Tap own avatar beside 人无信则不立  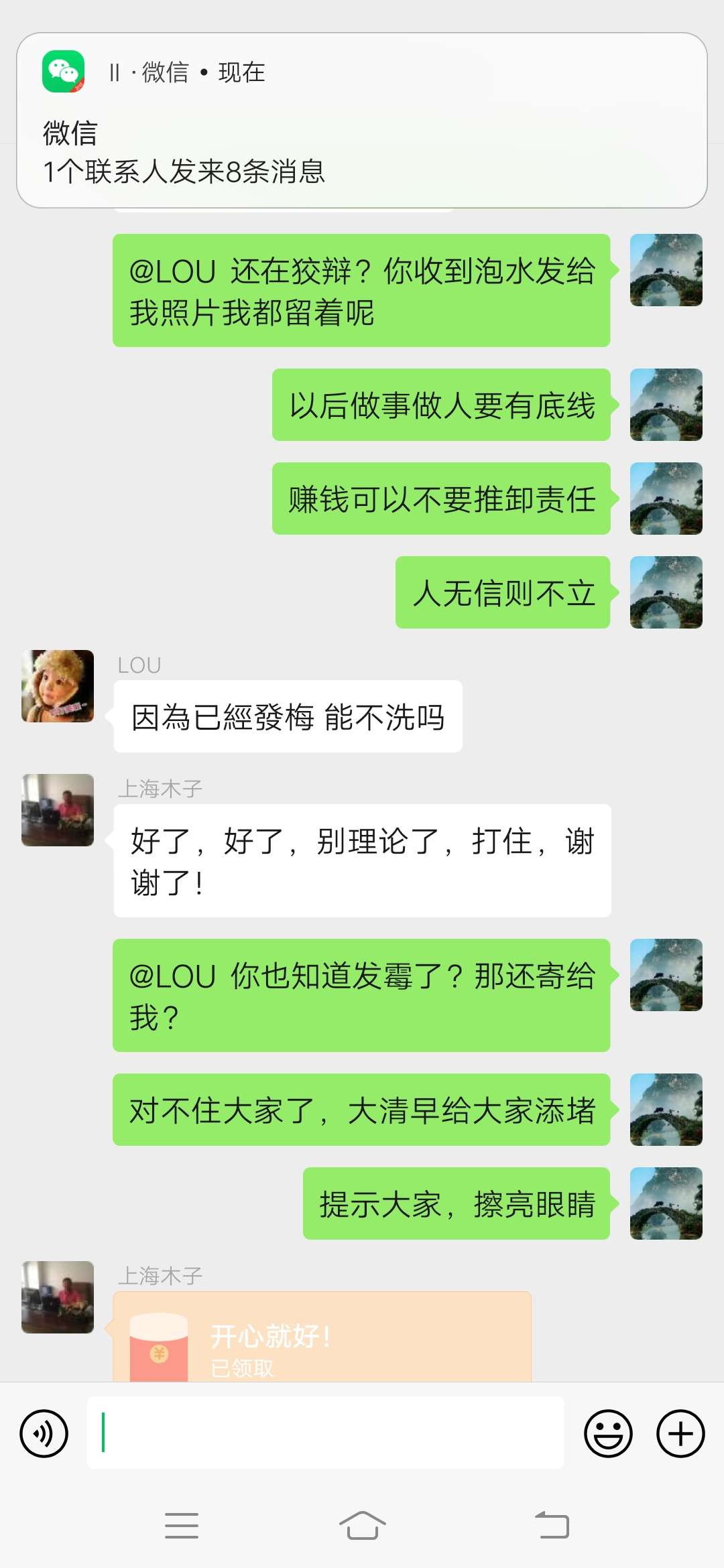[666, 592]
